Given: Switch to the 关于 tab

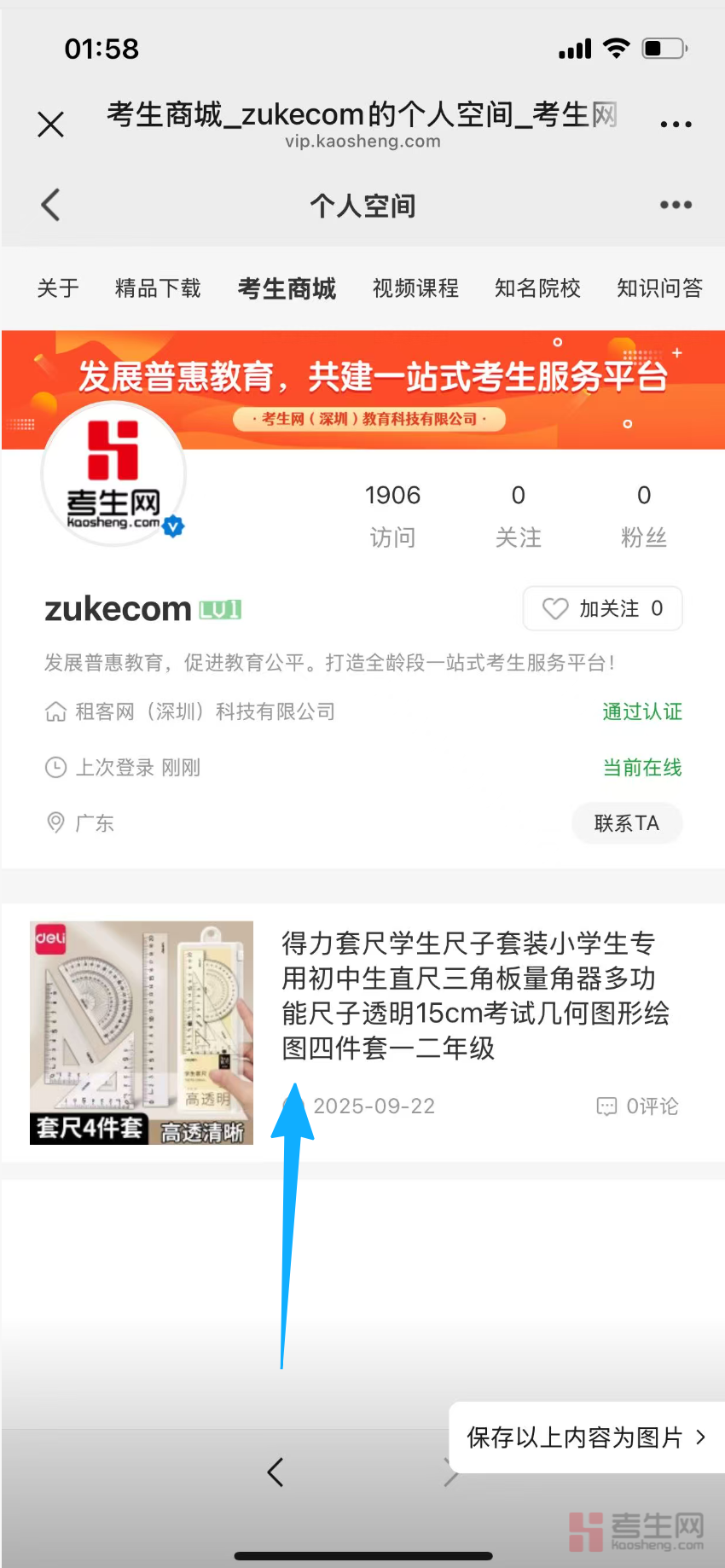Looking at the screenshot, I should pyautogui.click(x=58, y=288).
